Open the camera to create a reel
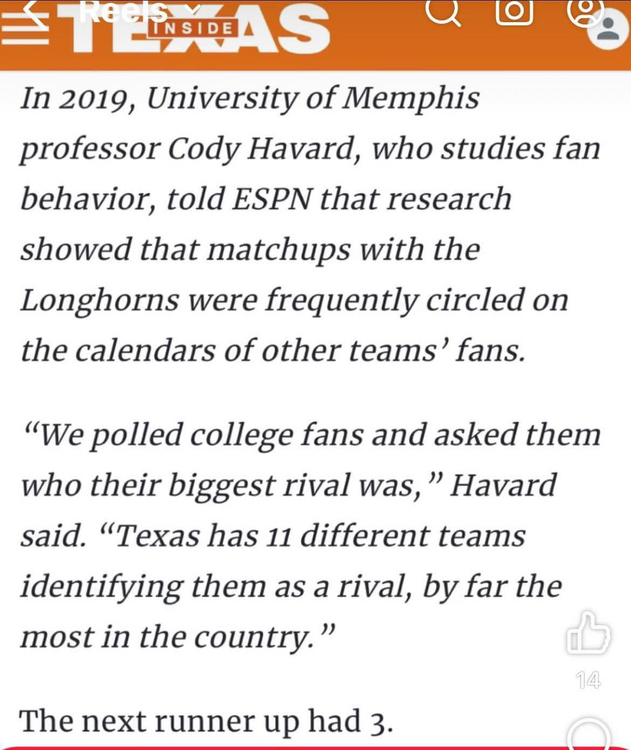This screenshot has width=631, height=750. [x=514, y=11]
